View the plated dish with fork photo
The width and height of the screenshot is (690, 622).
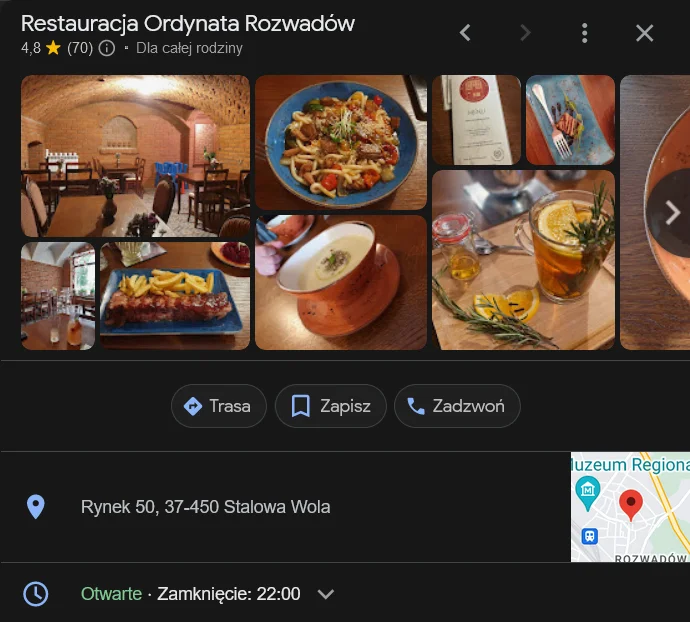click(x=570, y=120)
